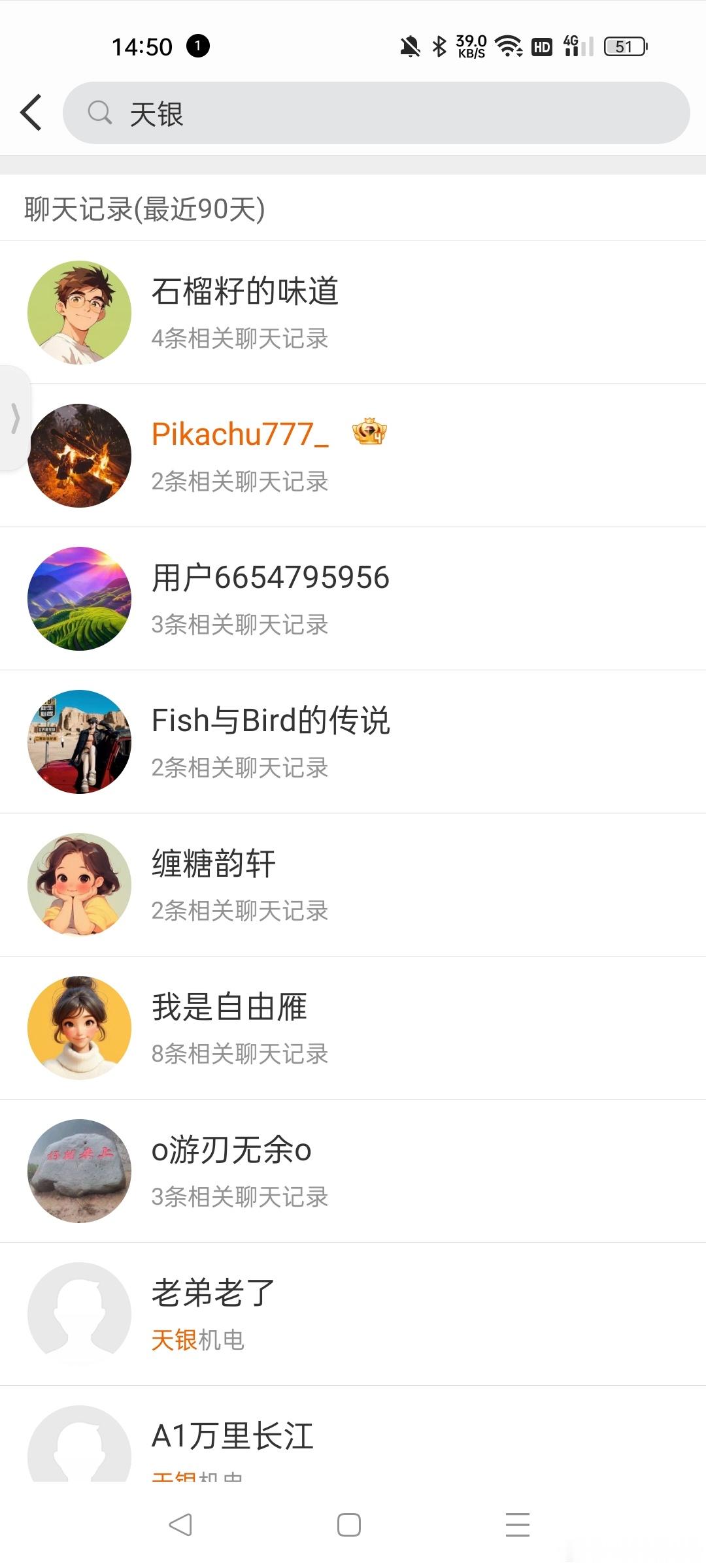Viewport: 706px width, 1568px height.
Task: Tap the recent apps icon in the navigation bar
Action: tap(516, 1524)
